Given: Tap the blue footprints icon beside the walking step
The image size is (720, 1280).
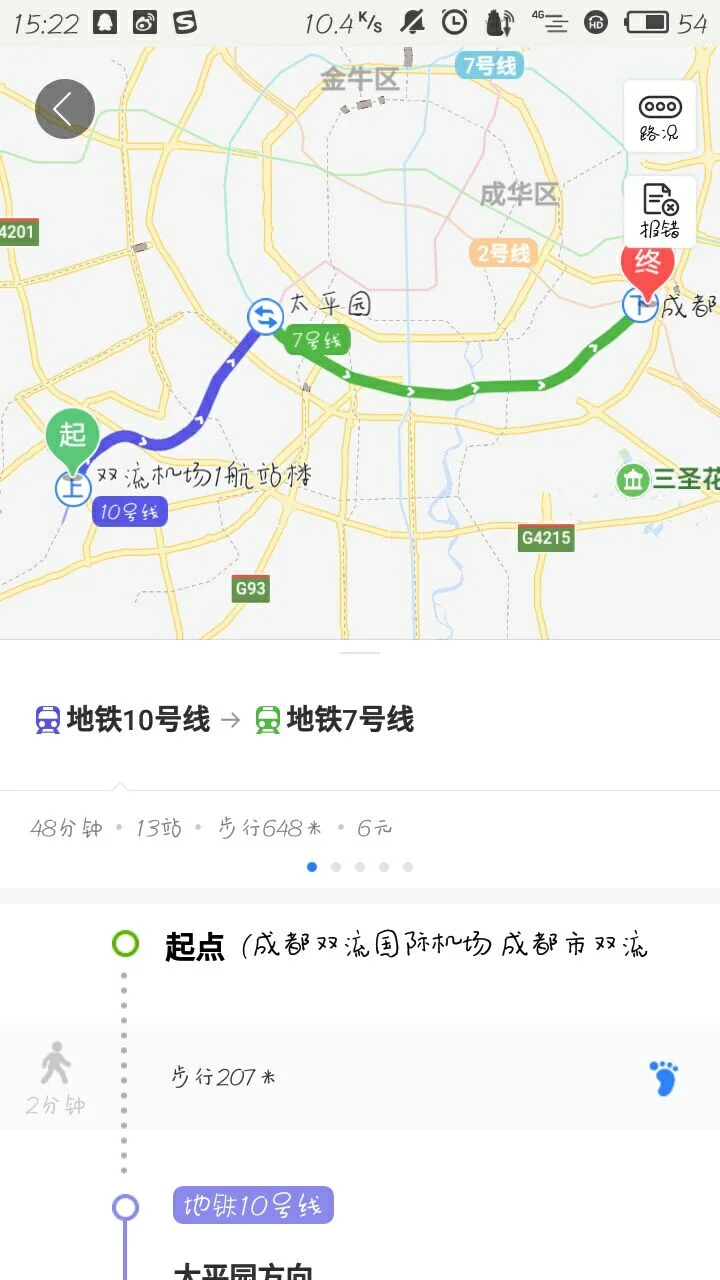Looking at the screenshot, I should tap(663, 1079).
